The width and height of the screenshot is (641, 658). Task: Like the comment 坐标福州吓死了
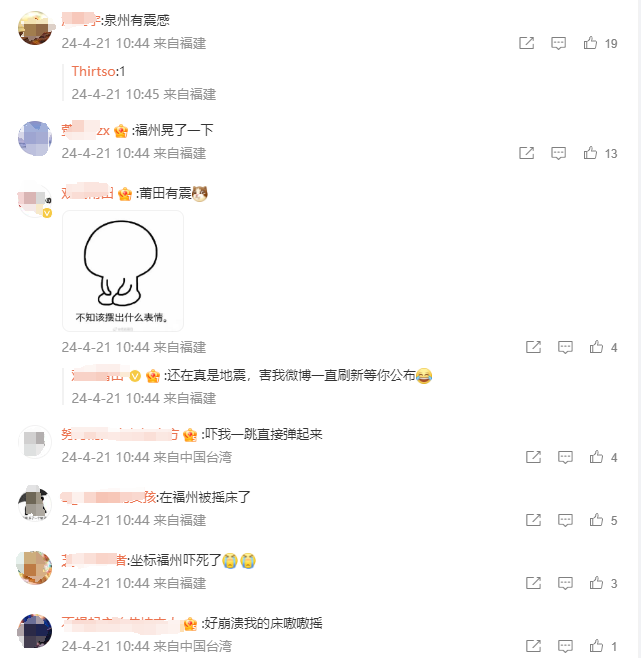[597, 583]
